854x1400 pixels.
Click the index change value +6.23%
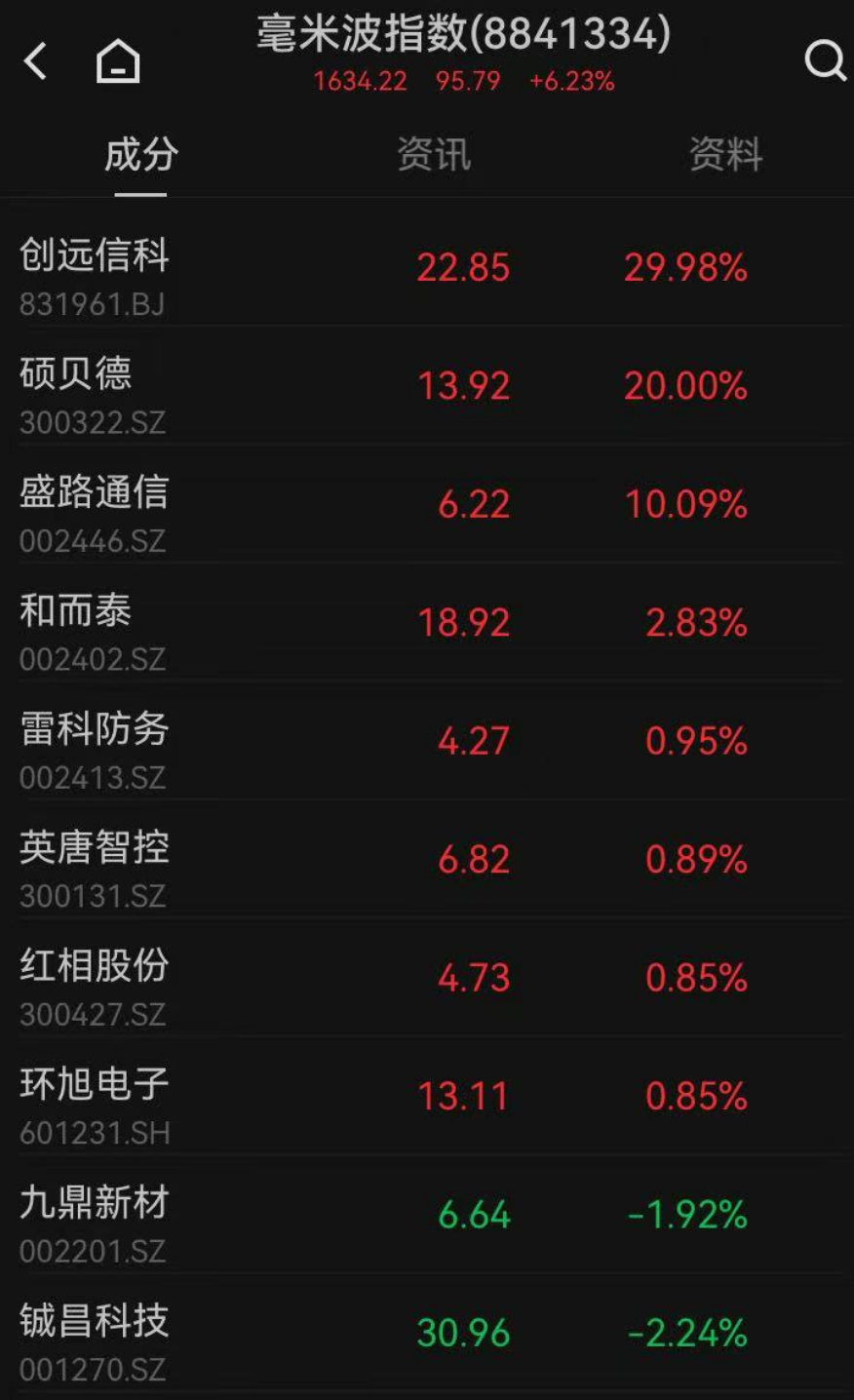(x=571, y=82)
